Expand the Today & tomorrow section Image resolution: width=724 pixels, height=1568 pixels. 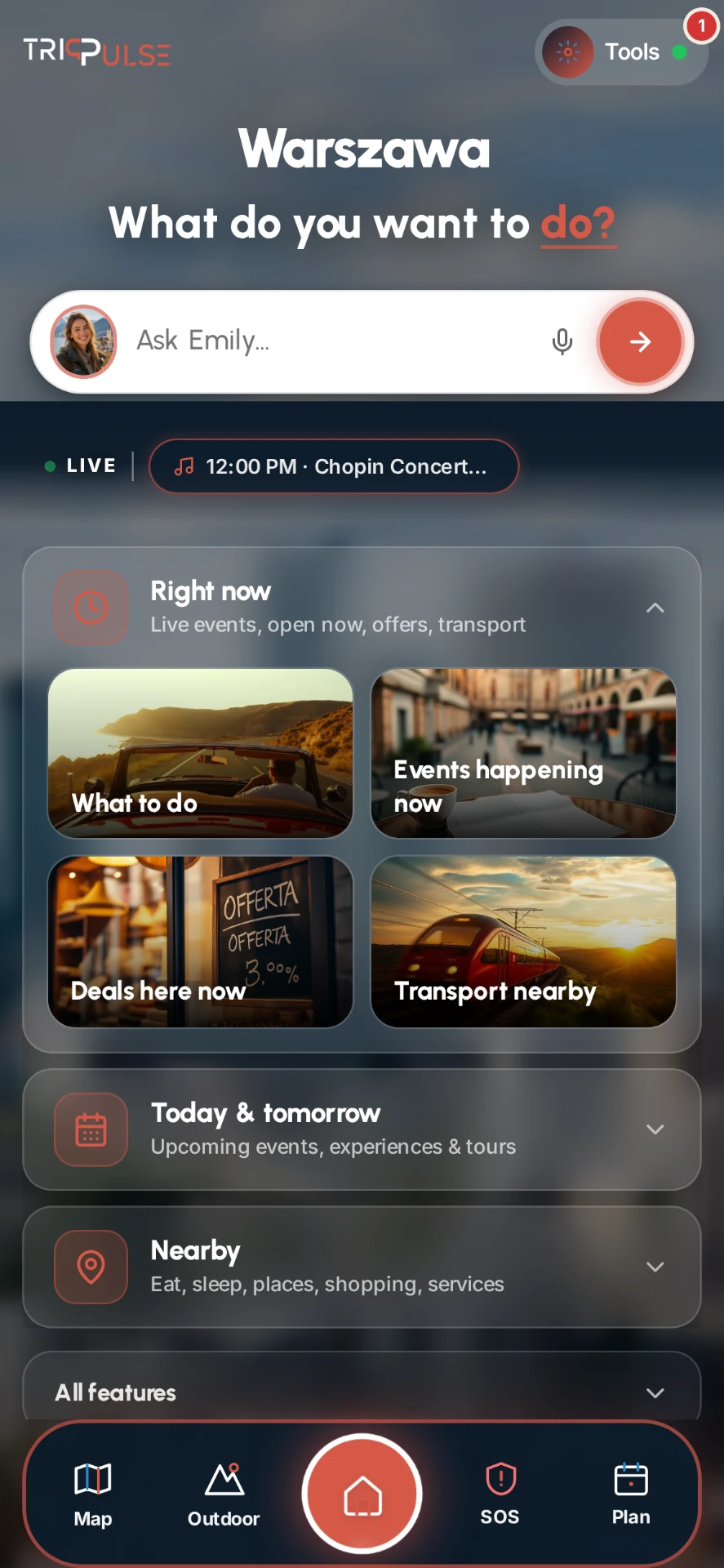point(362,1129)
